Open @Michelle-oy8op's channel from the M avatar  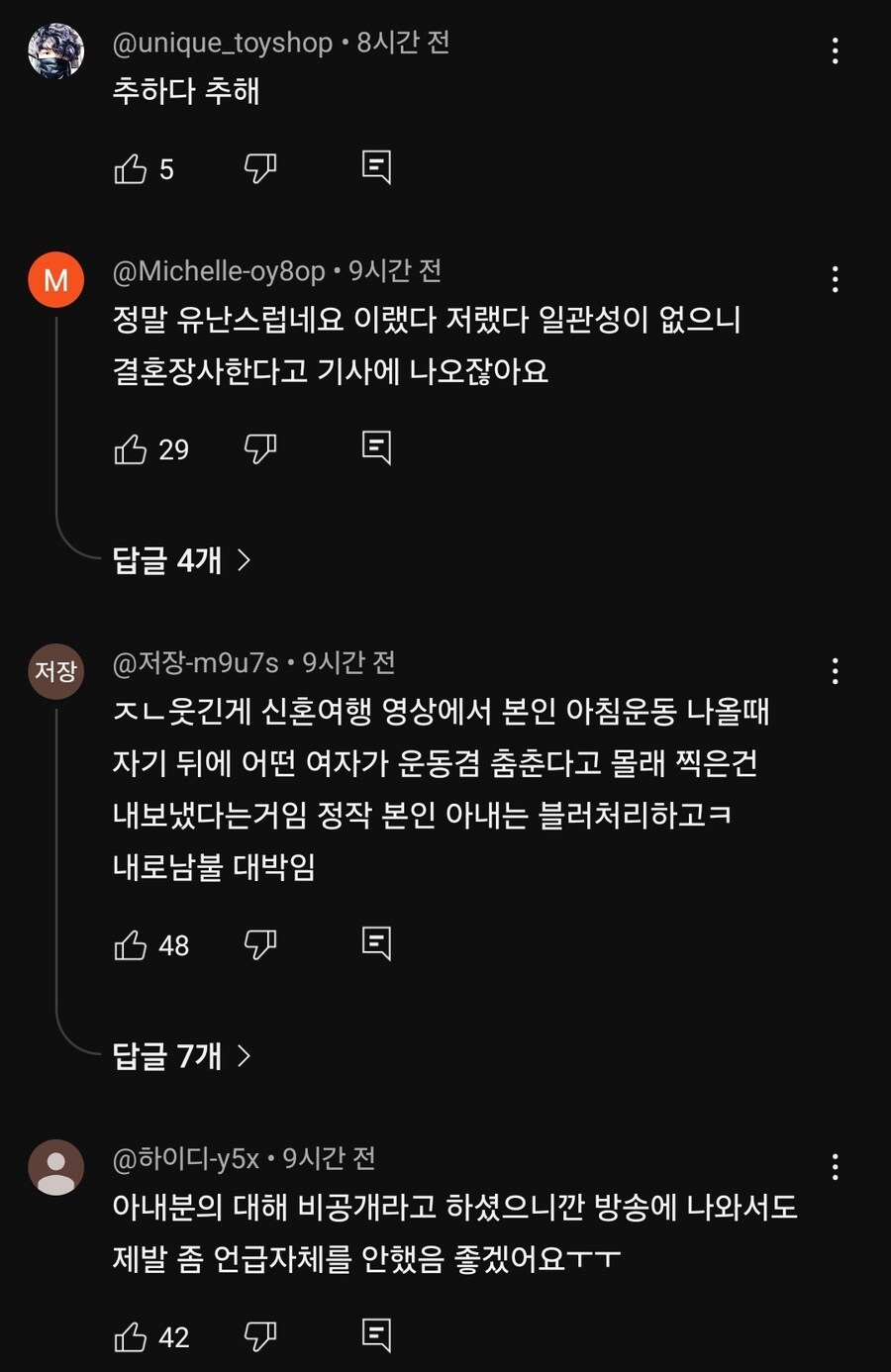click(x=56, y=279)
